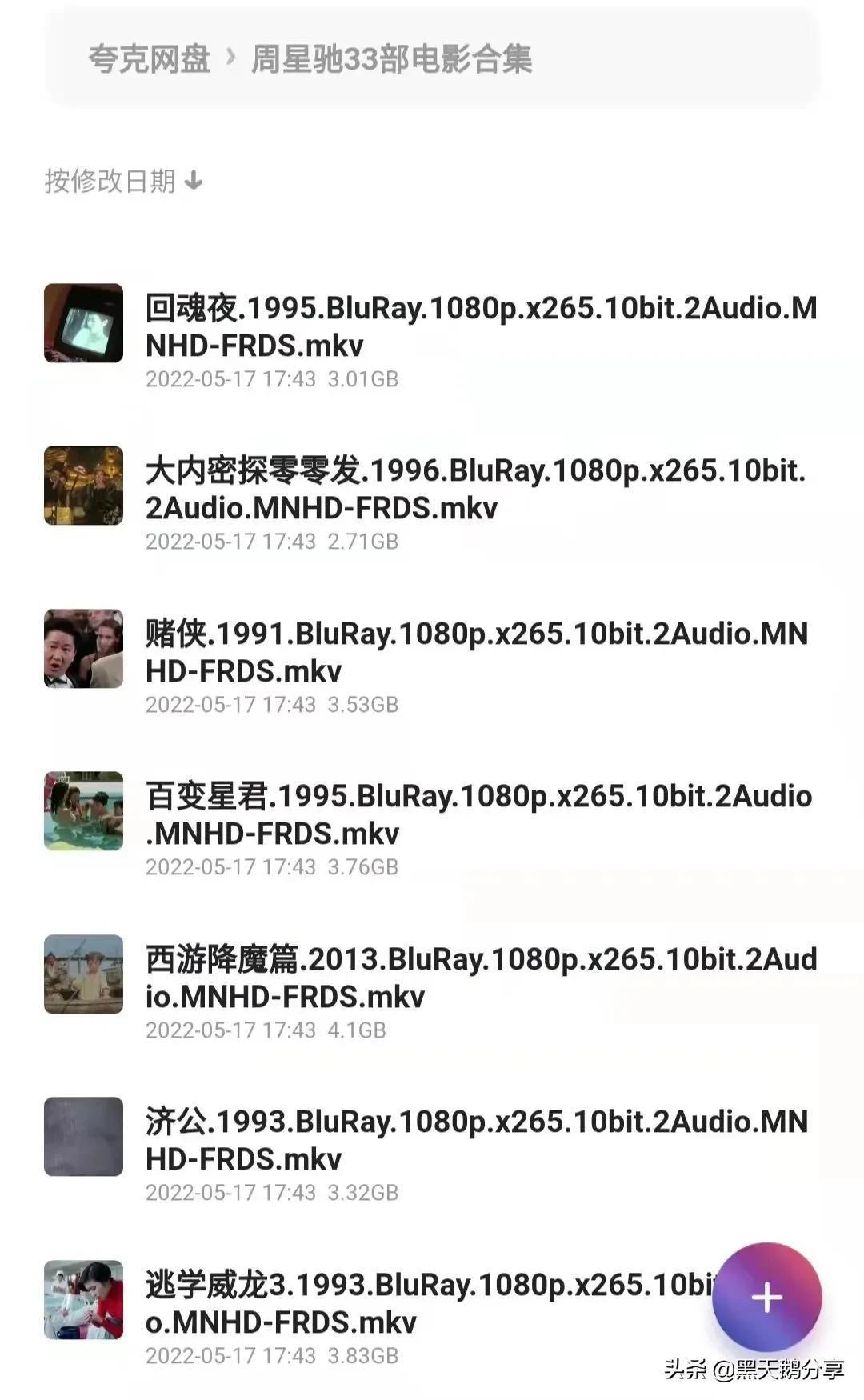Open the 济公 1993 movie file
The image size is (864, 1400).
pos(476,1140)
